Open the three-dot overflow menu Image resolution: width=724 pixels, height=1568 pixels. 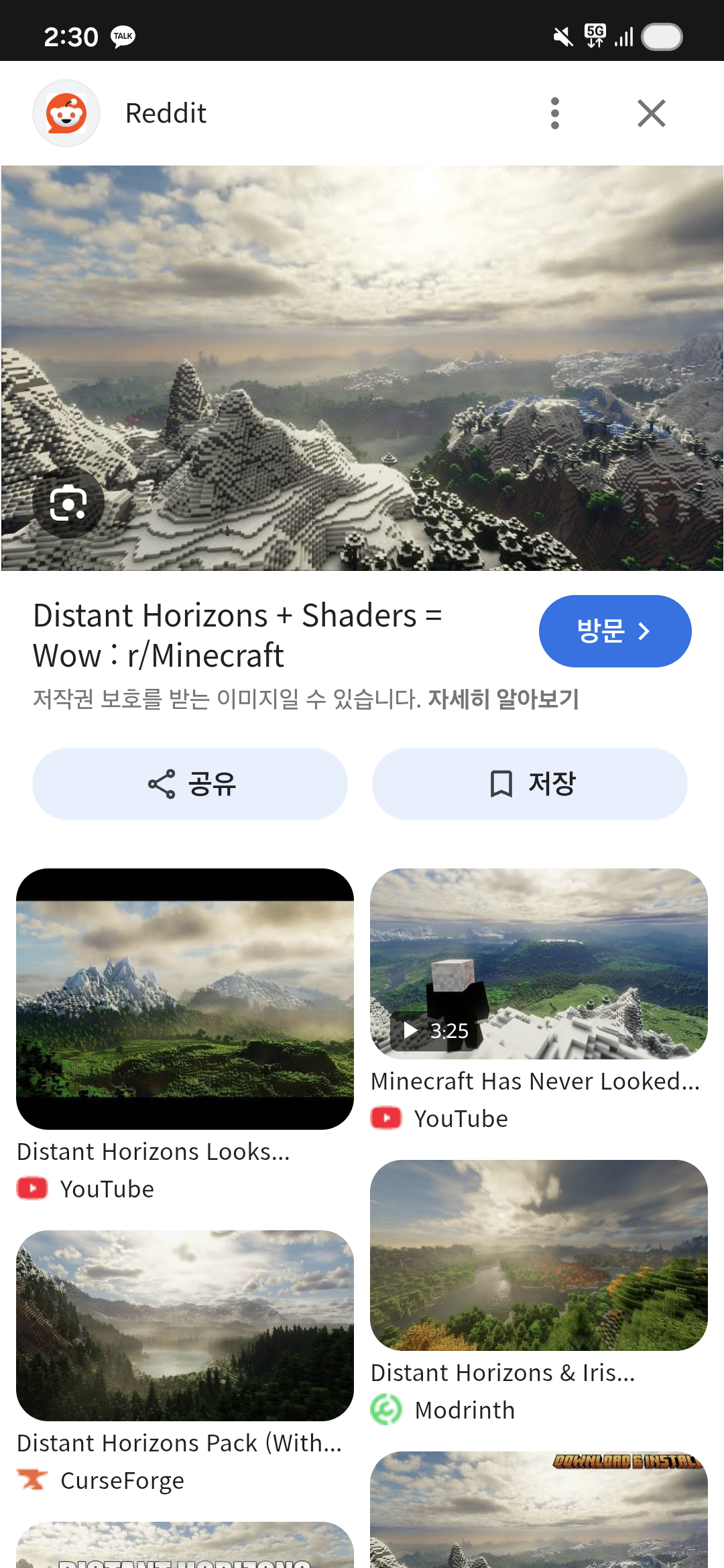tap(554, 113)
